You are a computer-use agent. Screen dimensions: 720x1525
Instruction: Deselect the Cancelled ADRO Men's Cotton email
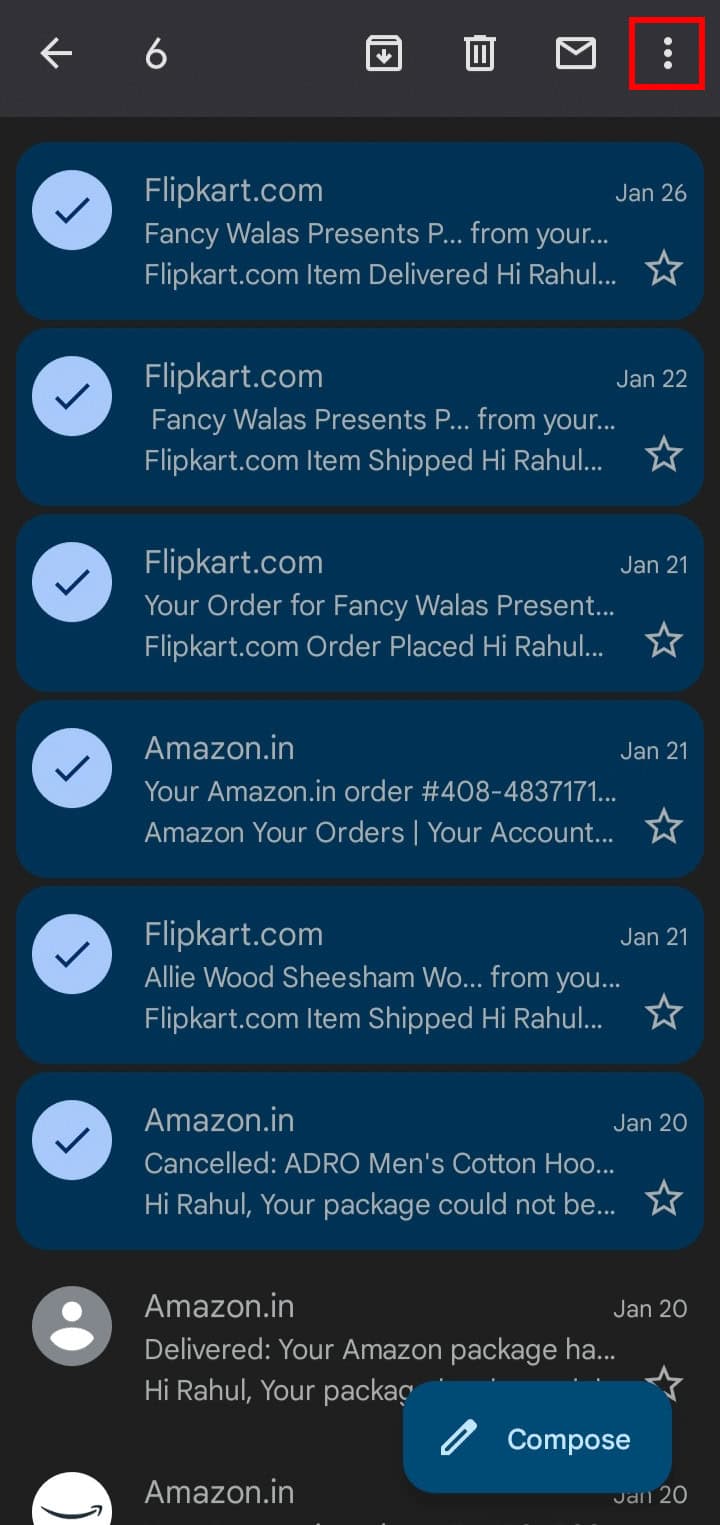[x=71, y=1140]
